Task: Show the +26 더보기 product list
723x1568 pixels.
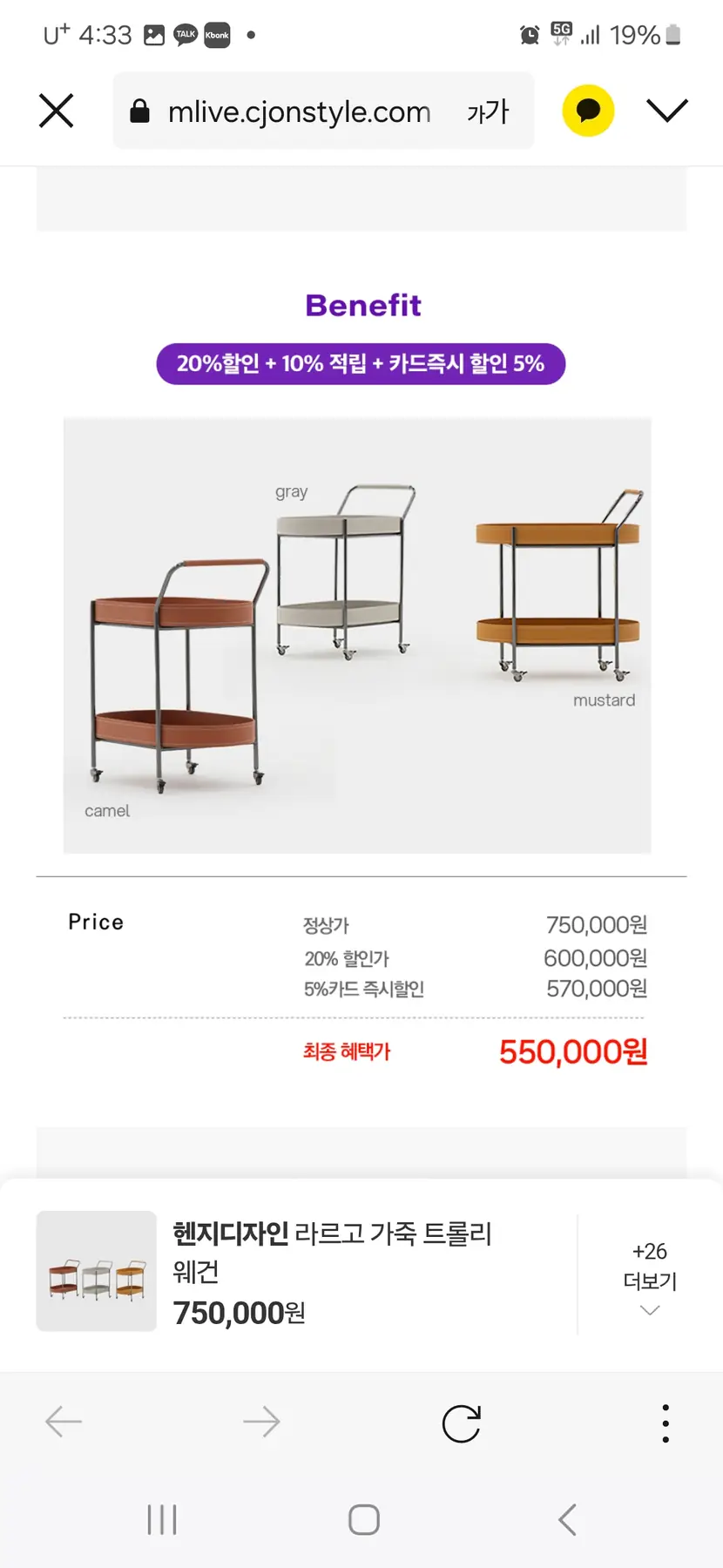Action: pos(650,1277)
